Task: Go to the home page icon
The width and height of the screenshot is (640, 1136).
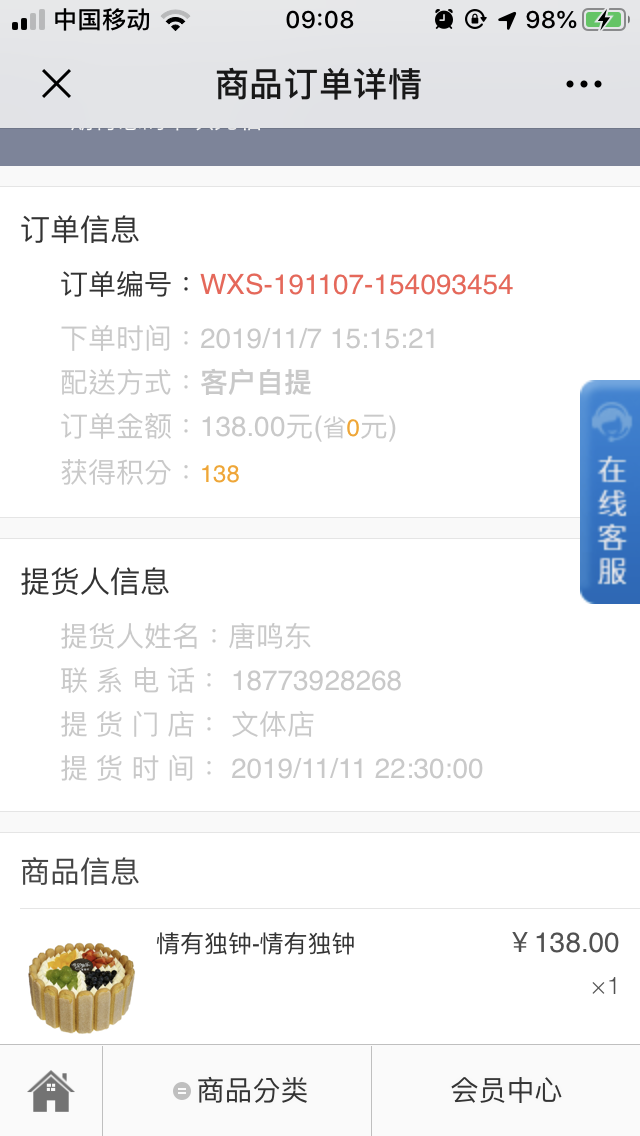Action: (51, 1090)
